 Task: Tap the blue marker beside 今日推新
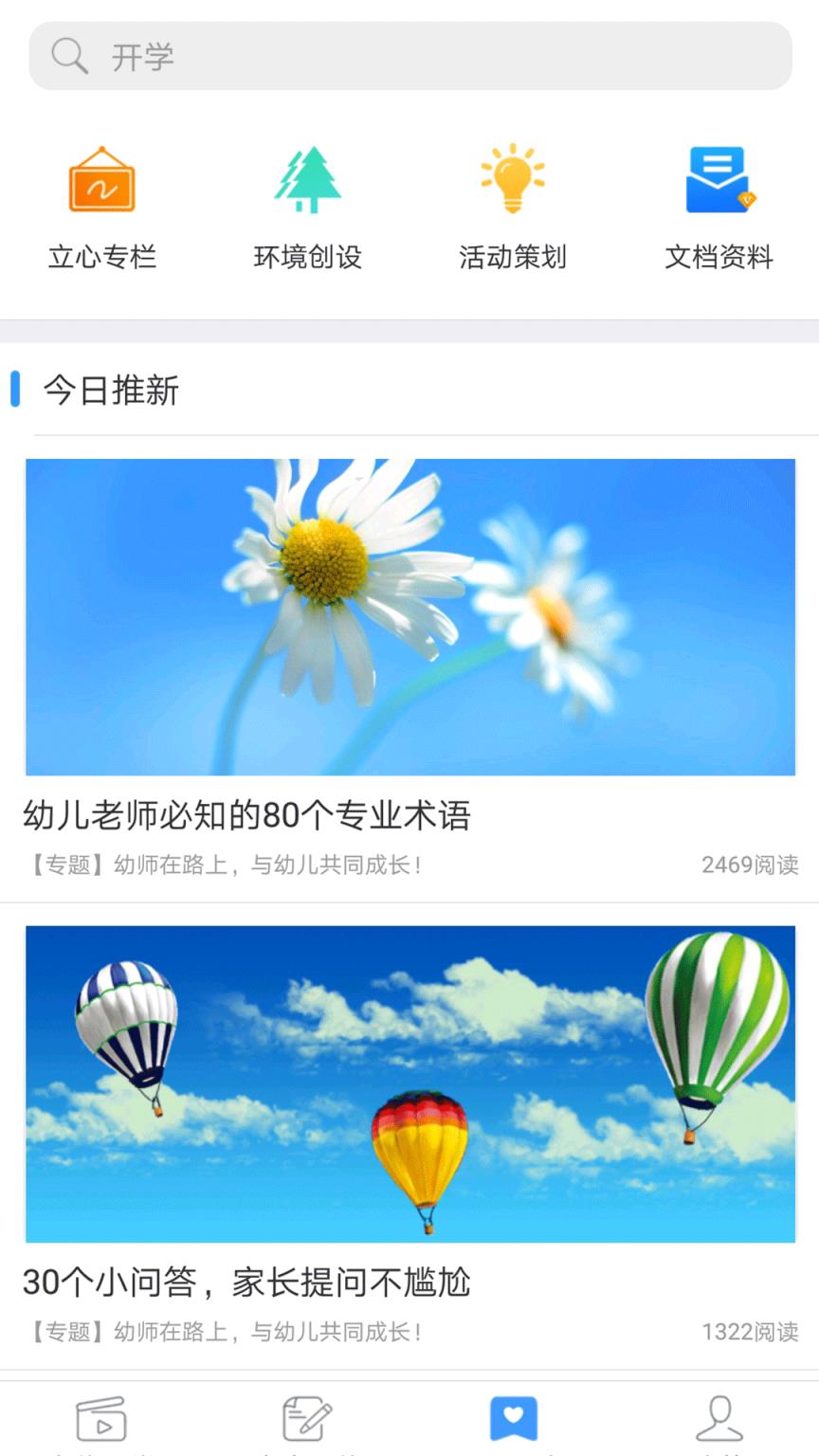tap(16, 390)
